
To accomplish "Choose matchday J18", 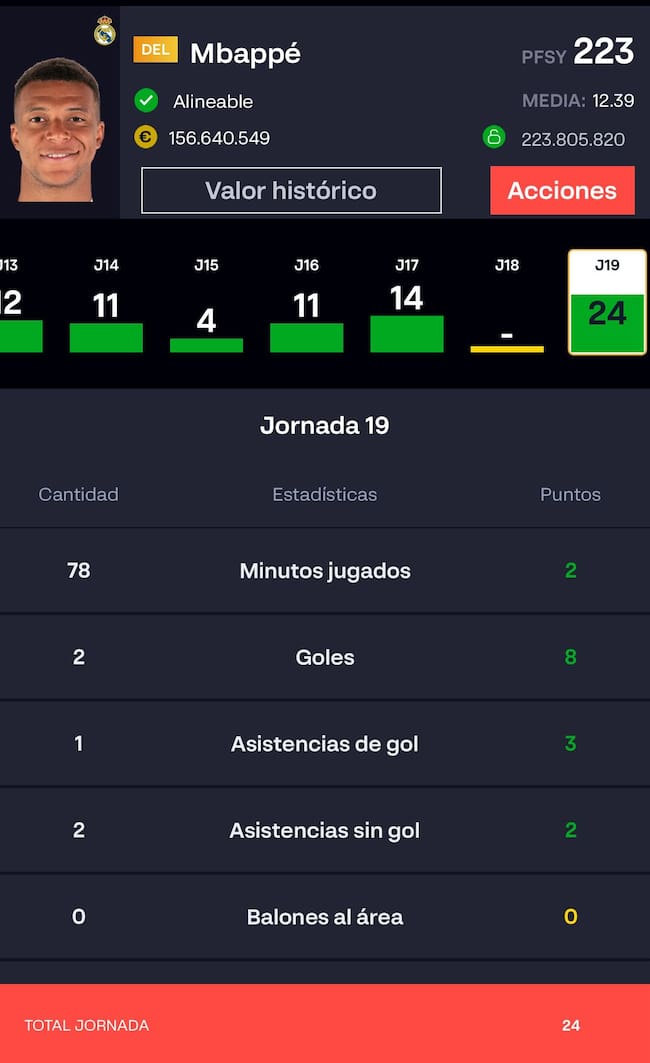I will pyautogui.click(x=507, y=305).
